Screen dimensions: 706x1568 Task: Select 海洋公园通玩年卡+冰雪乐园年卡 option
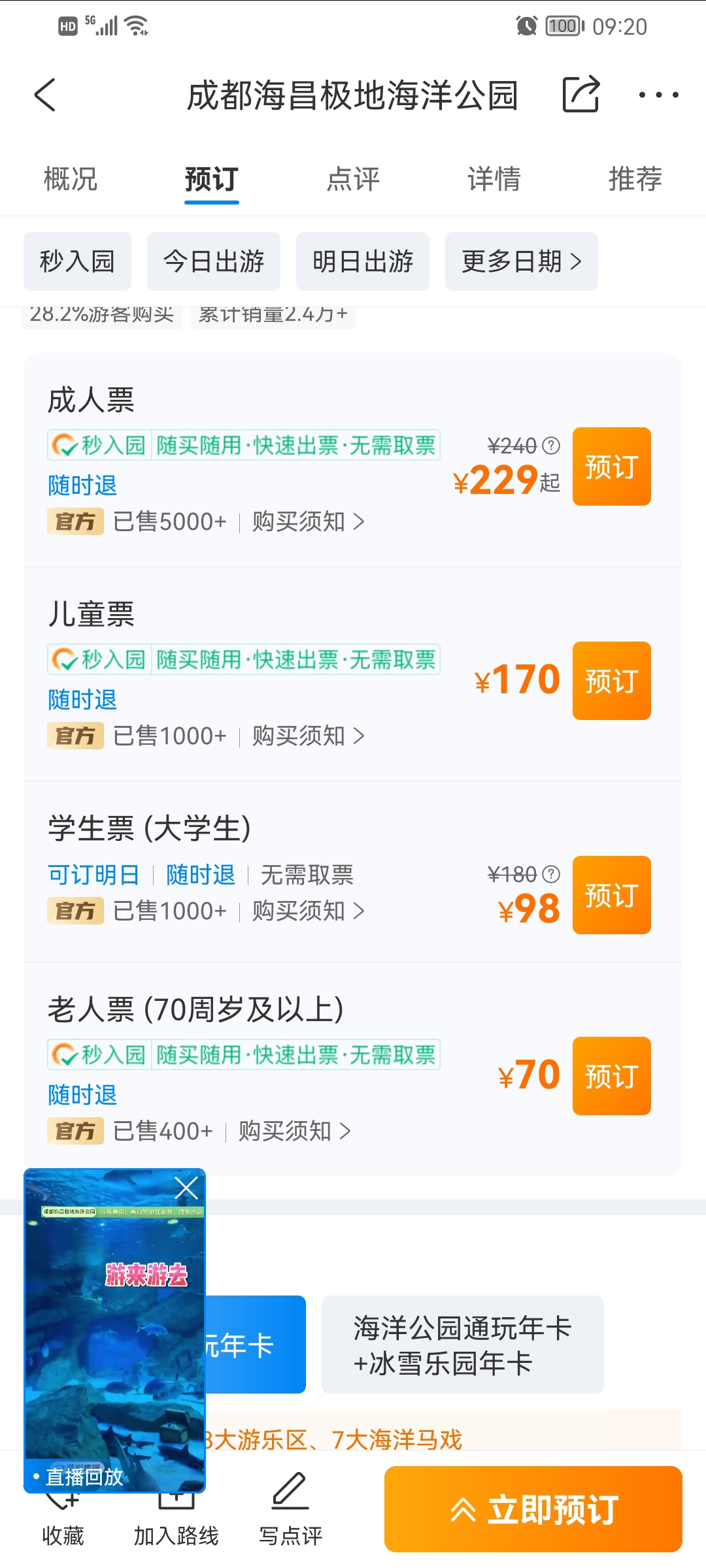tap(463, 1345)
